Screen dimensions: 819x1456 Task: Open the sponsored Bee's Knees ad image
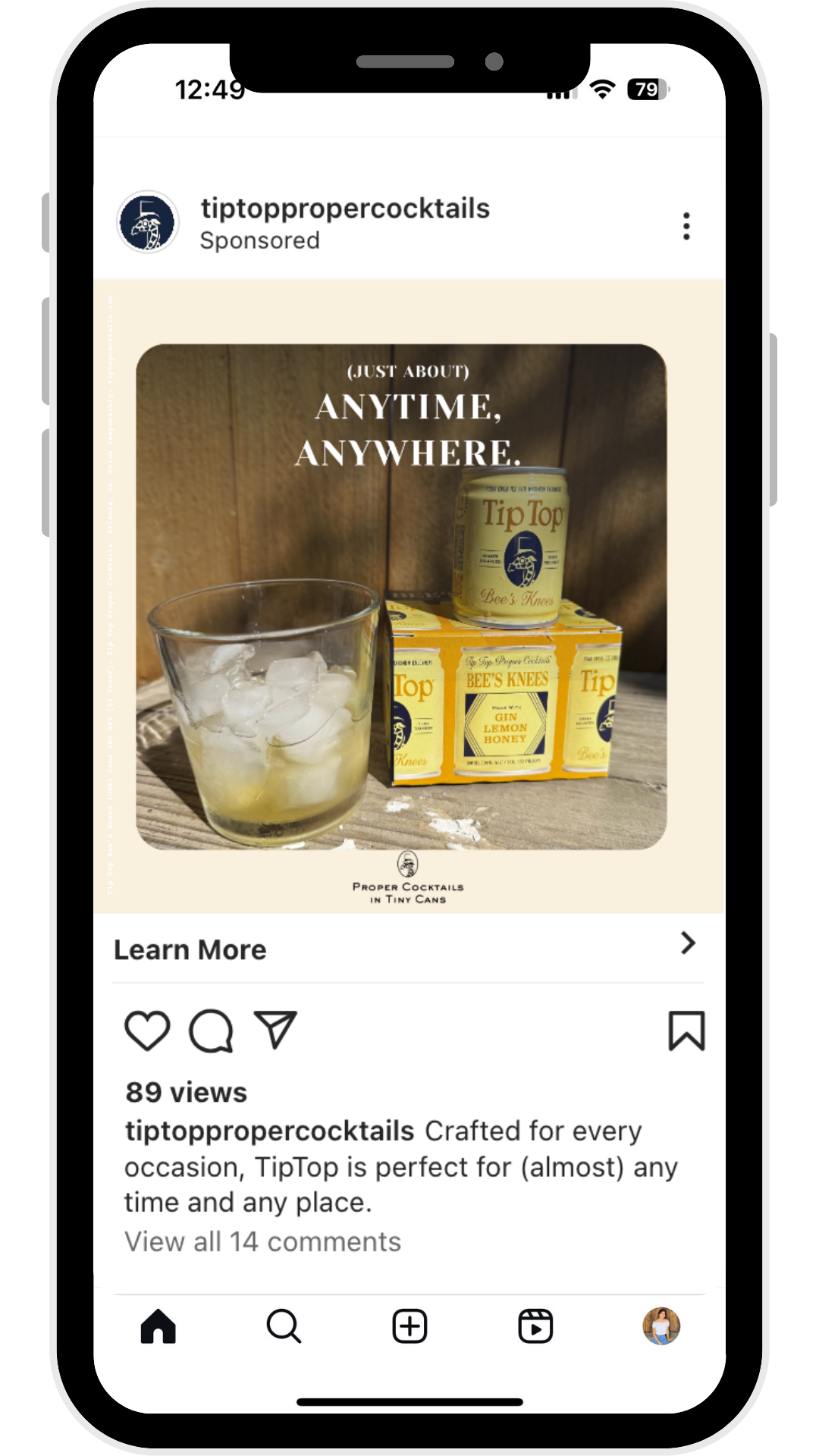(401, 597)
